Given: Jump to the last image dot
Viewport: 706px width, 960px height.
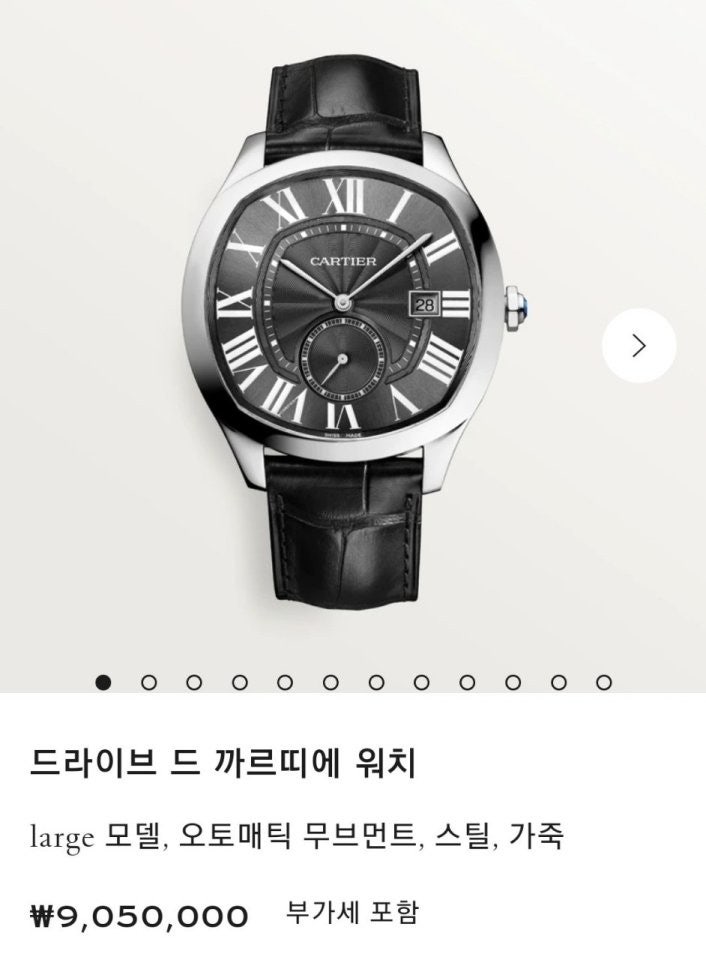Looking at the screenshot, I should 603,682.
